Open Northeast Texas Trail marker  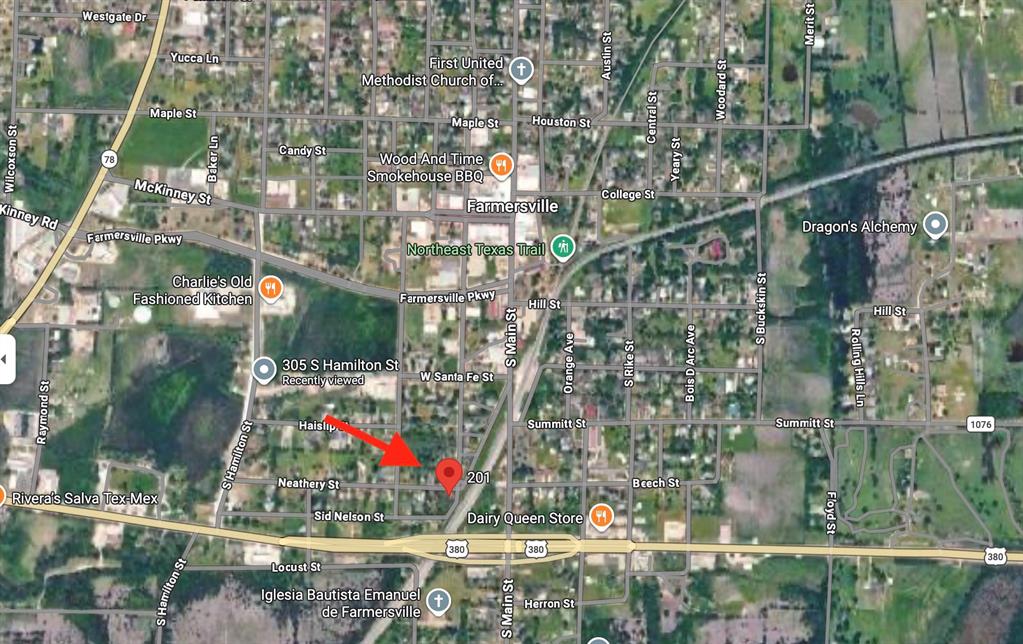pyautogui.click(x=563, y=248)
